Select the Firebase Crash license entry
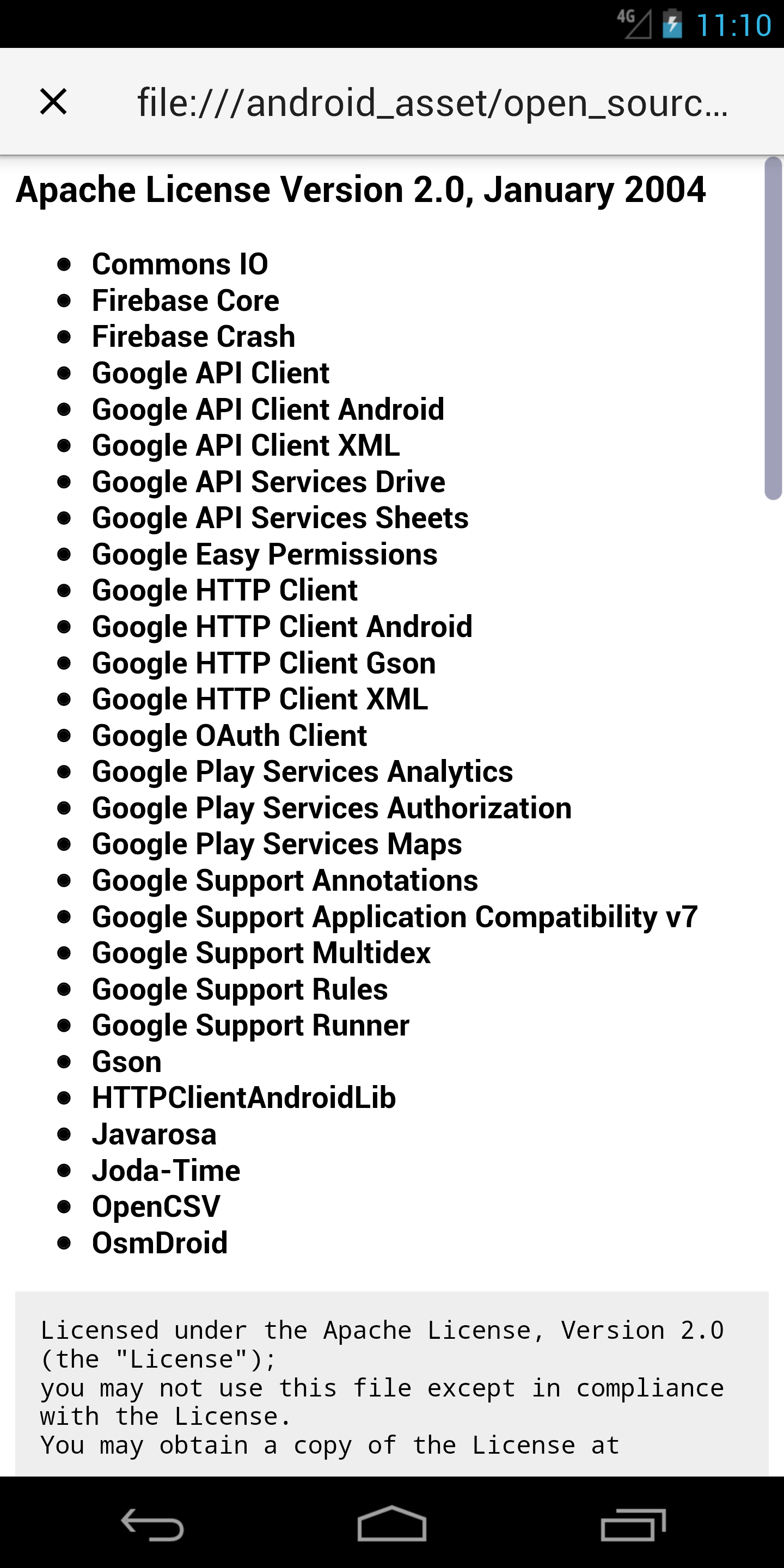 193,336
